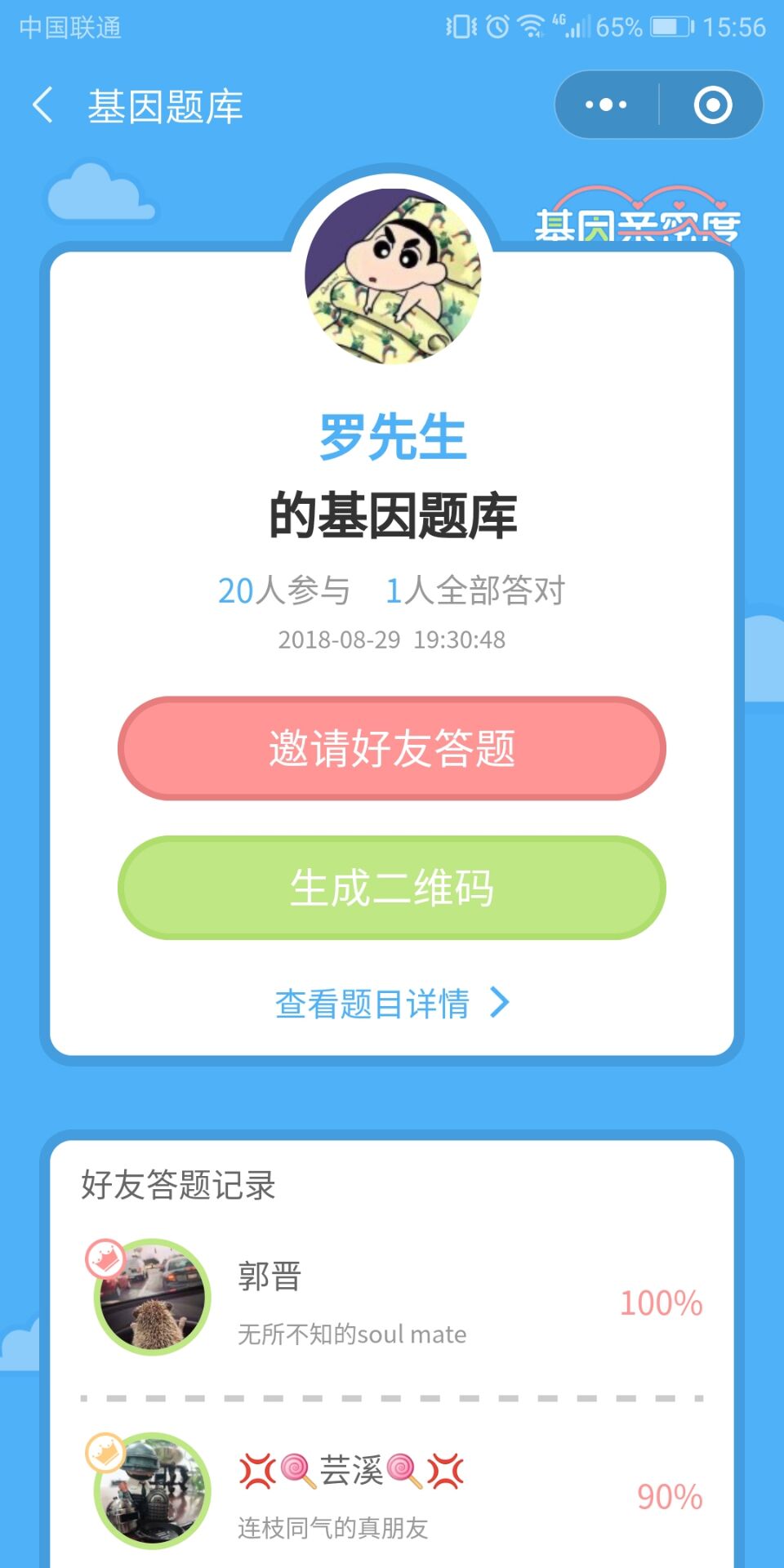Open 芸溪's answer record
Image resolution: width=784 pixels, height=1568 pixels.
[x=392, y=1494]
